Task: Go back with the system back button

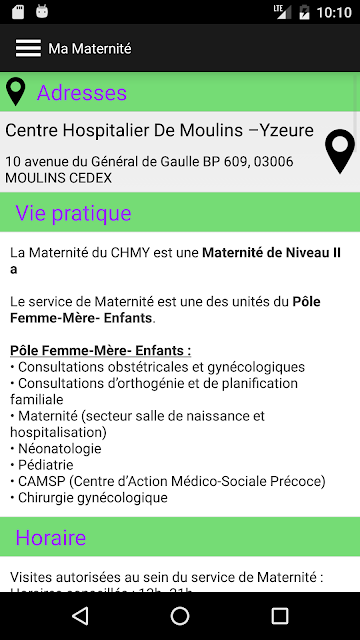Action: click(x=80, y=616)
